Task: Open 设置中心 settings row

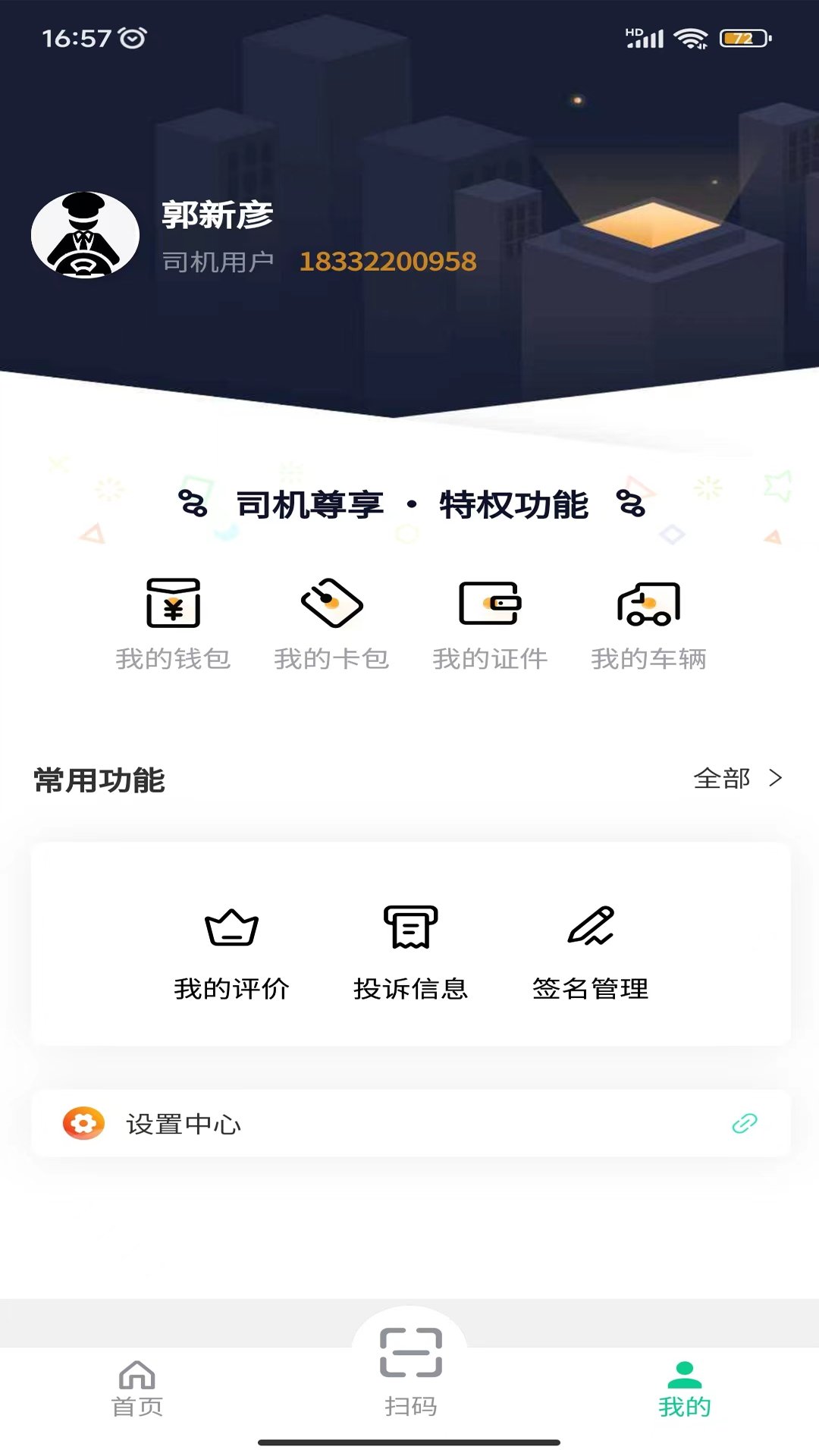Action: [x=409, y=1123]
